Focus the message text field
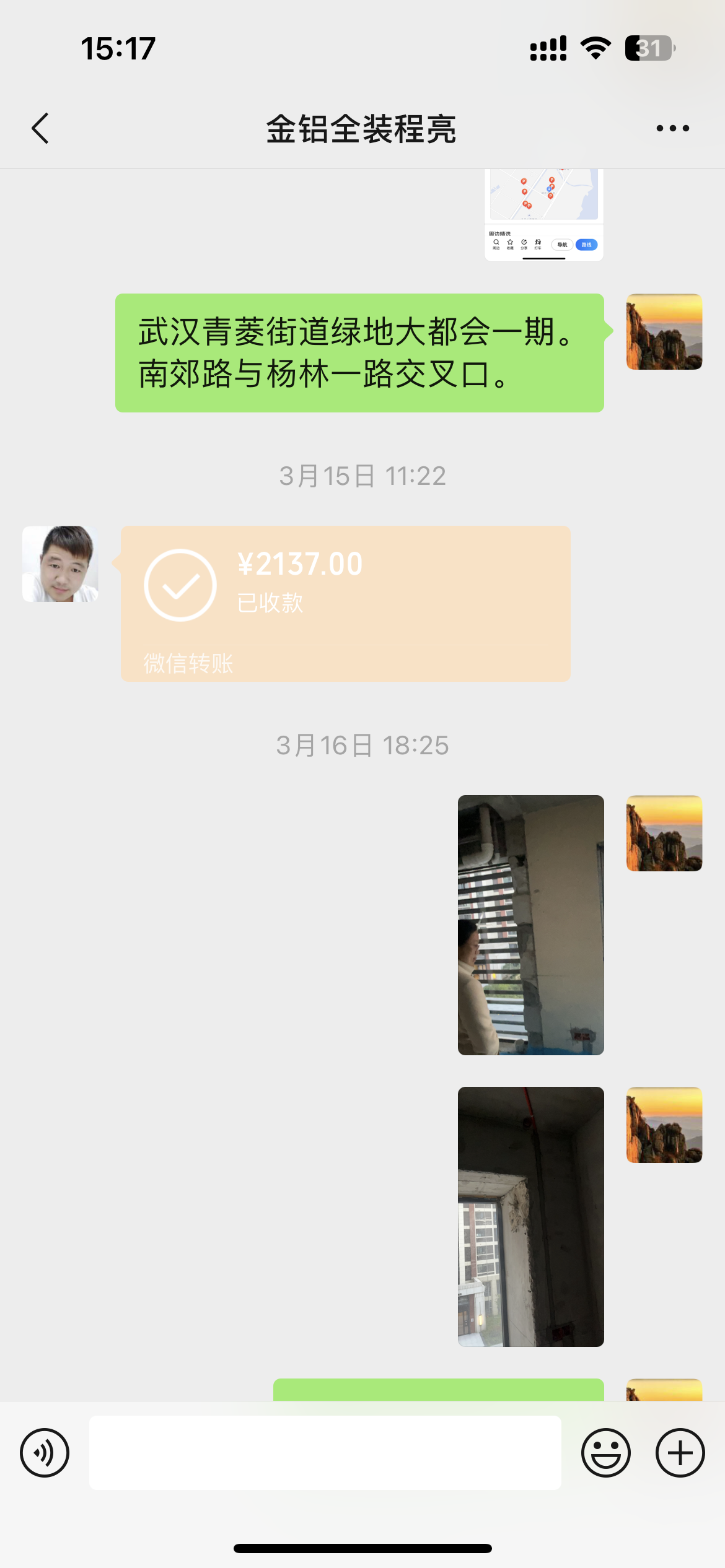 (x=325, y=1452)
